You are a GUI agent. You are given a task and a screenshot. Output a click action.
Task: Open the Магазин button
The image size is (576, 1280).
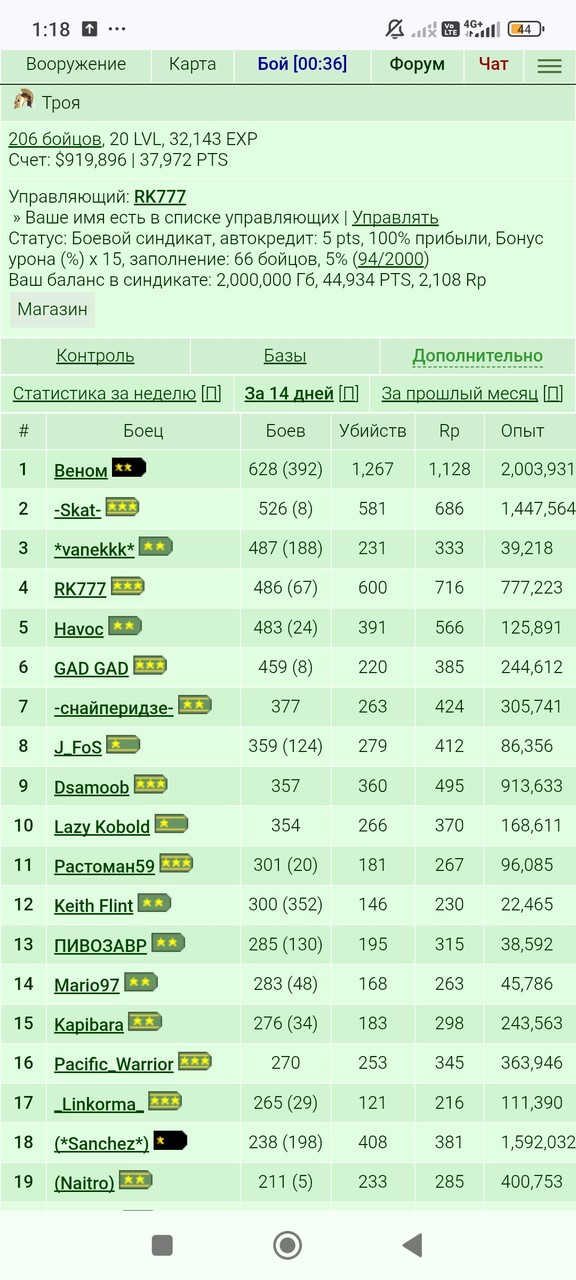click(52, 309)
